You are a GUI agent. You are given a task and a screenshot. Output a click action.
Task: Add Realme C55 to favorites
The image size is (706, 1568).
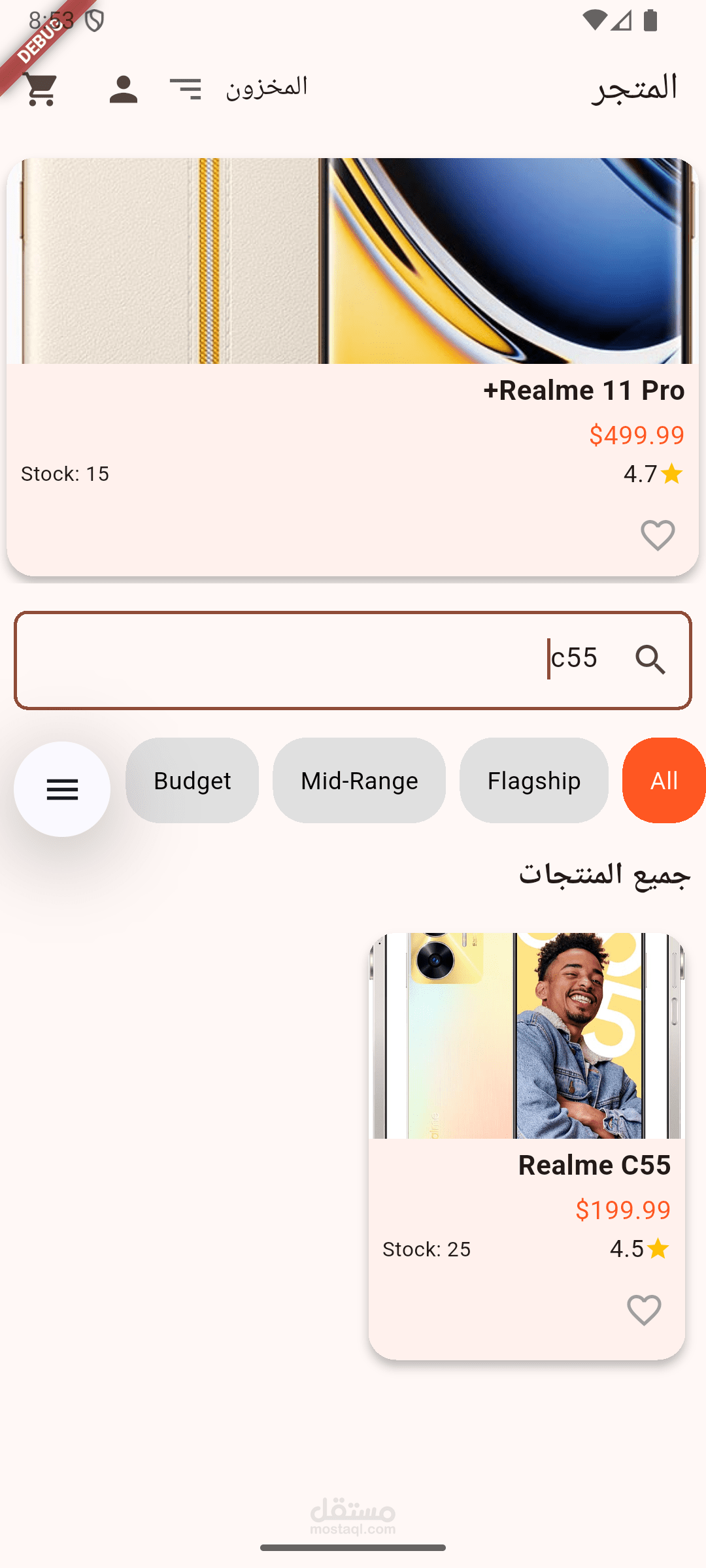coord(644,1311)
